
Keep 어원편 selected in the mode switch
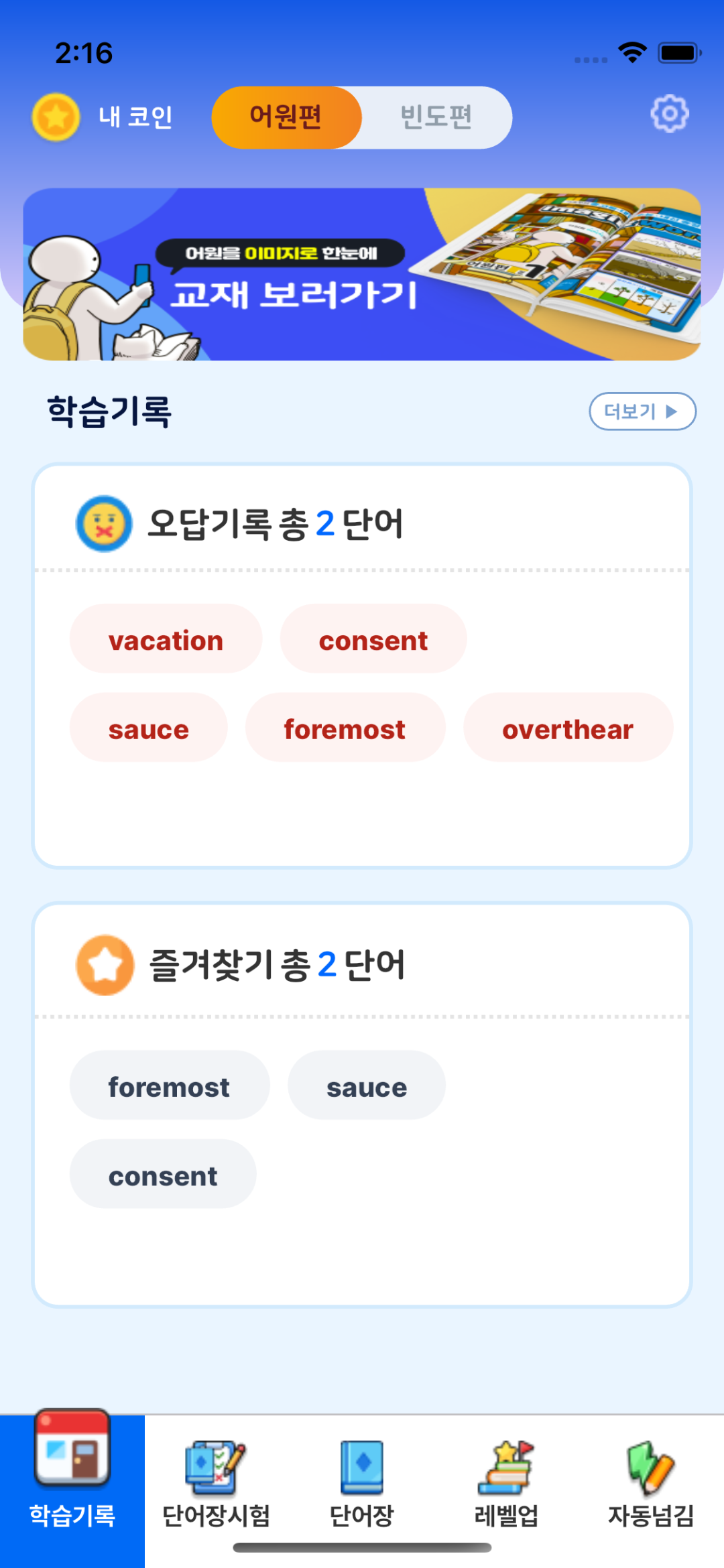(x=286, y=116)
